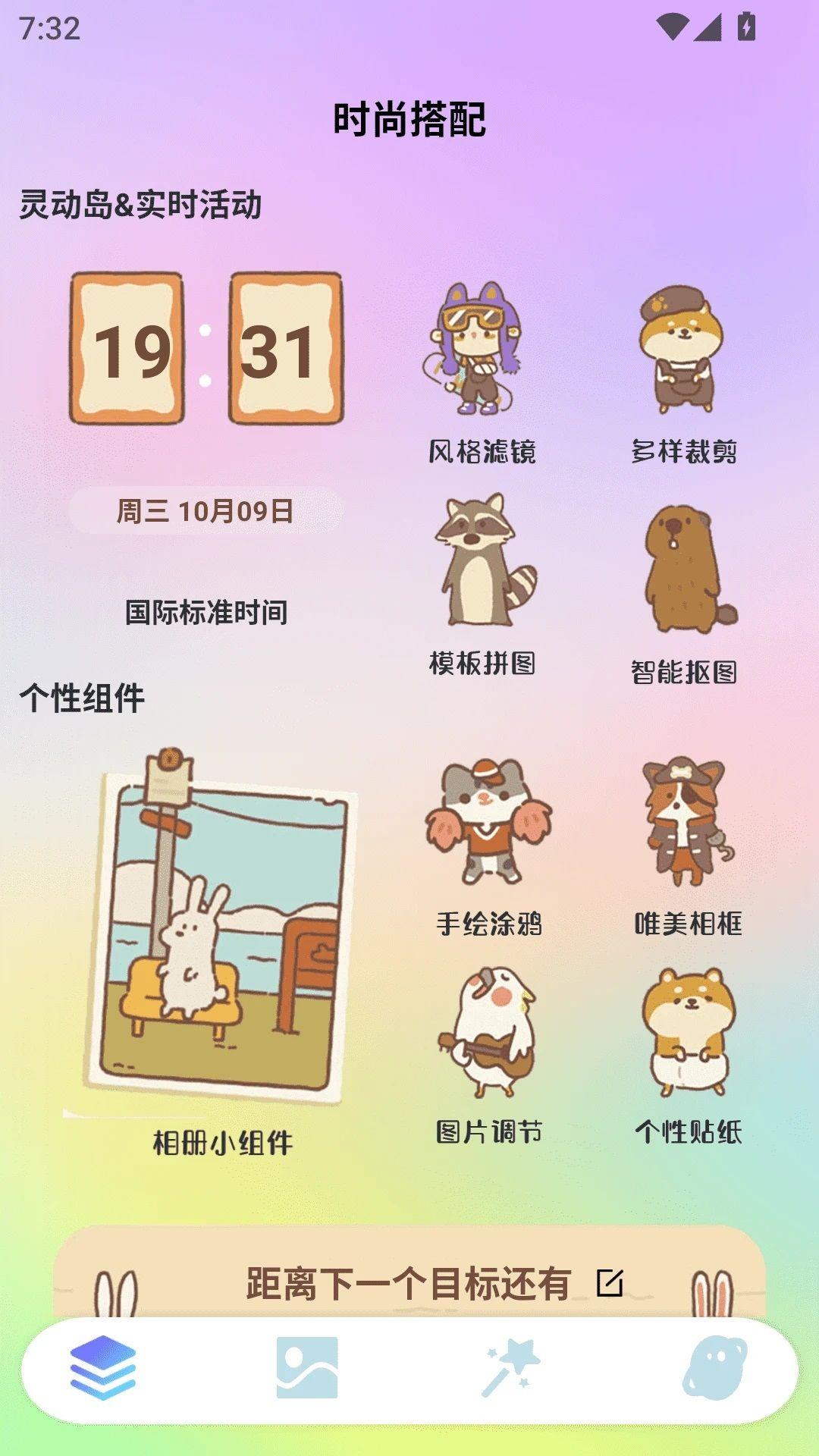Tap the 距离下一个目标还有 banner
Viewport: 819px width, 1456px height.
(x=409, y=1272)
